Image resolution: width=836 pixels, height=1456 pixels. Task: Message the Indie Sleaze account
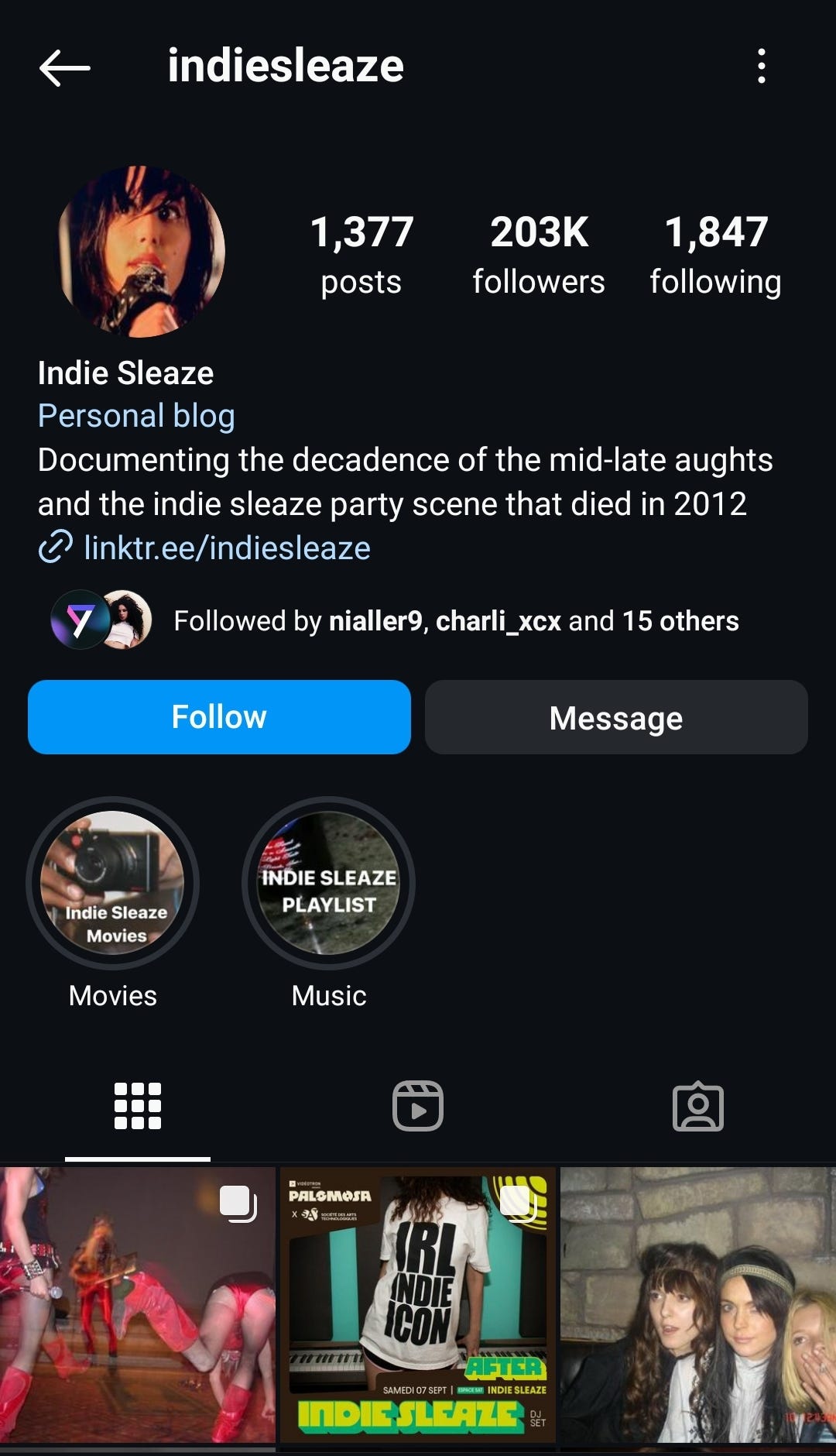pyautogui.click(x=616, y=717)
